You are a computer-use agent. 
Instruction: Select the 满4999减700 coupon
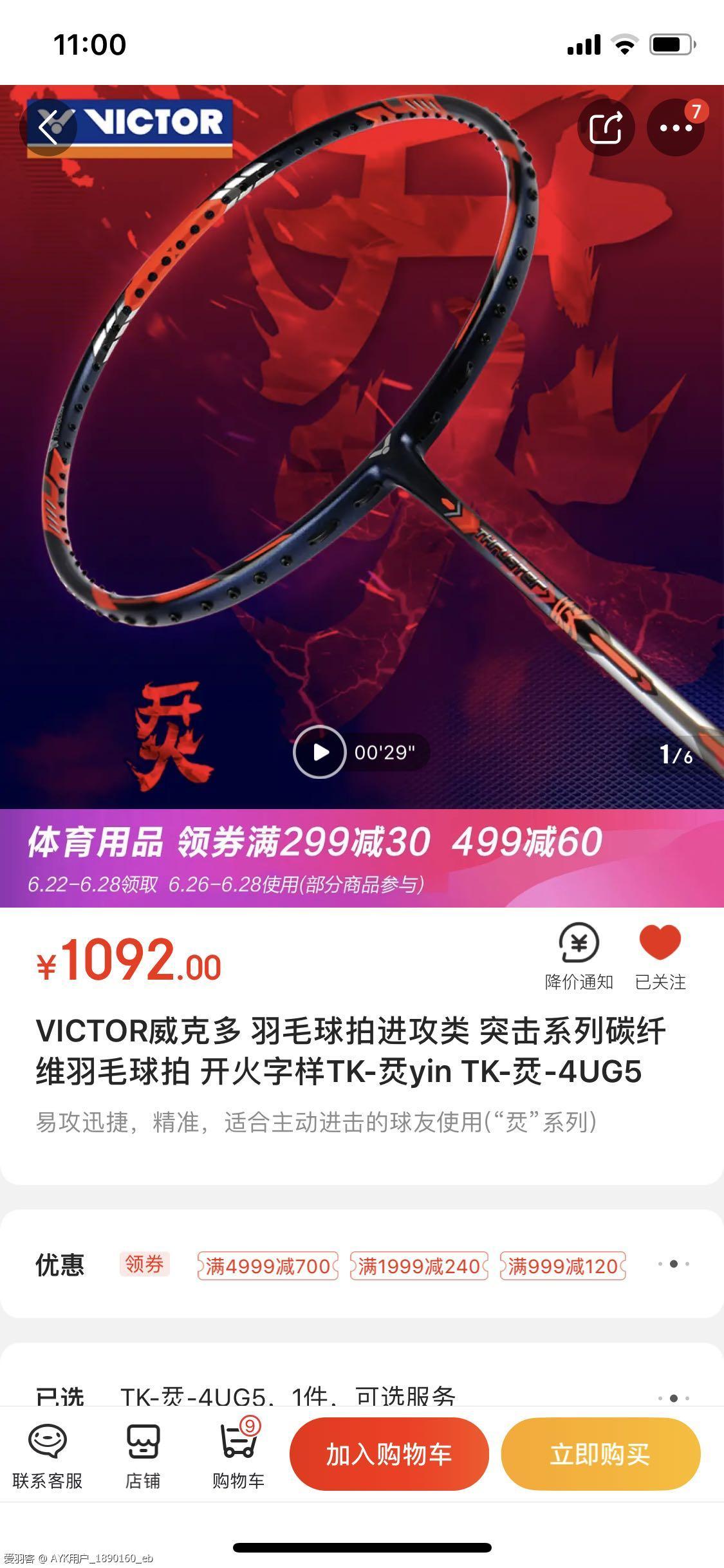pos(268,1266)
